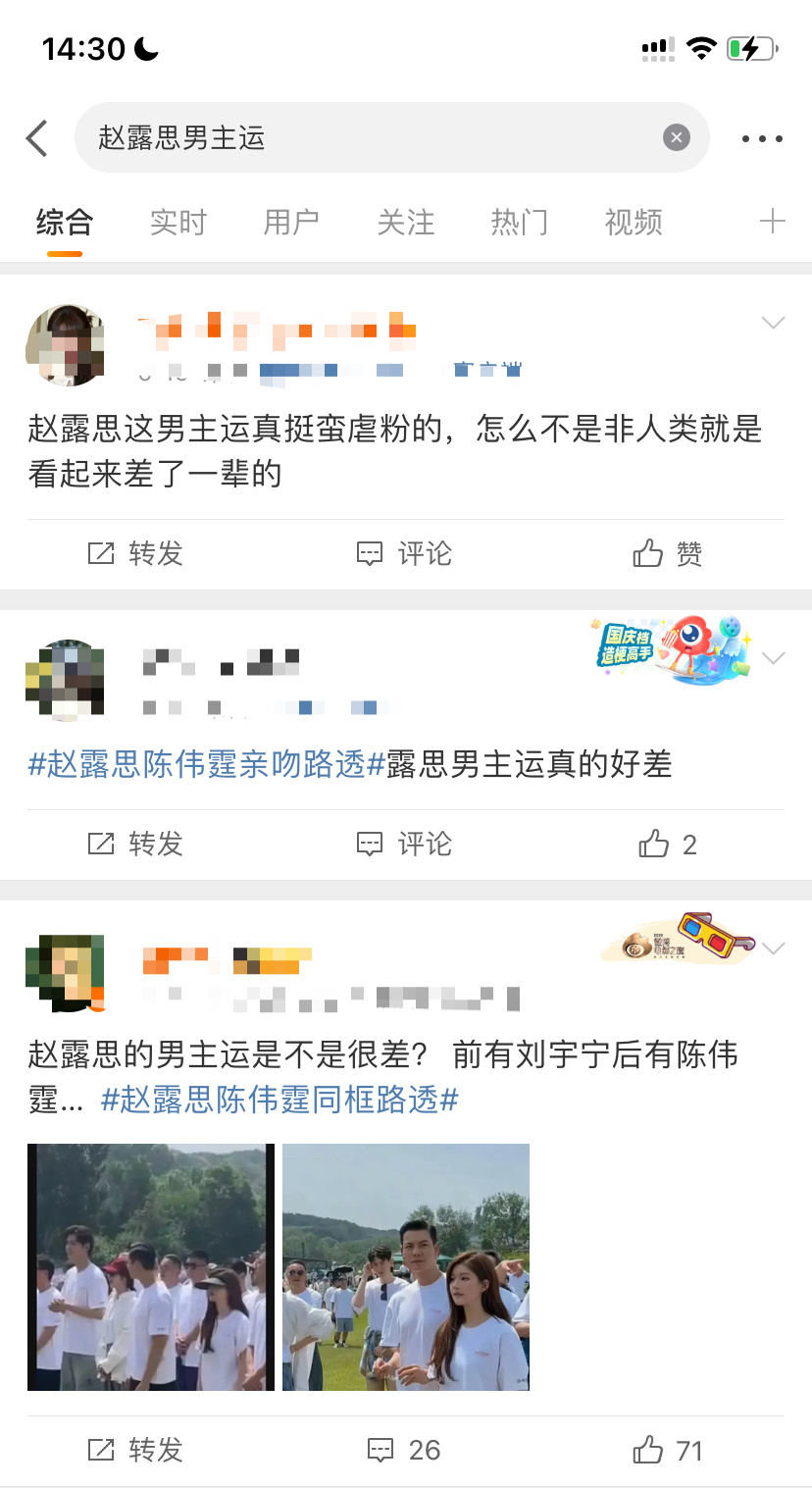This screenshot has width=812, height=1488.
Task: Open comments on the first post
Action: [x=403, y=554]
